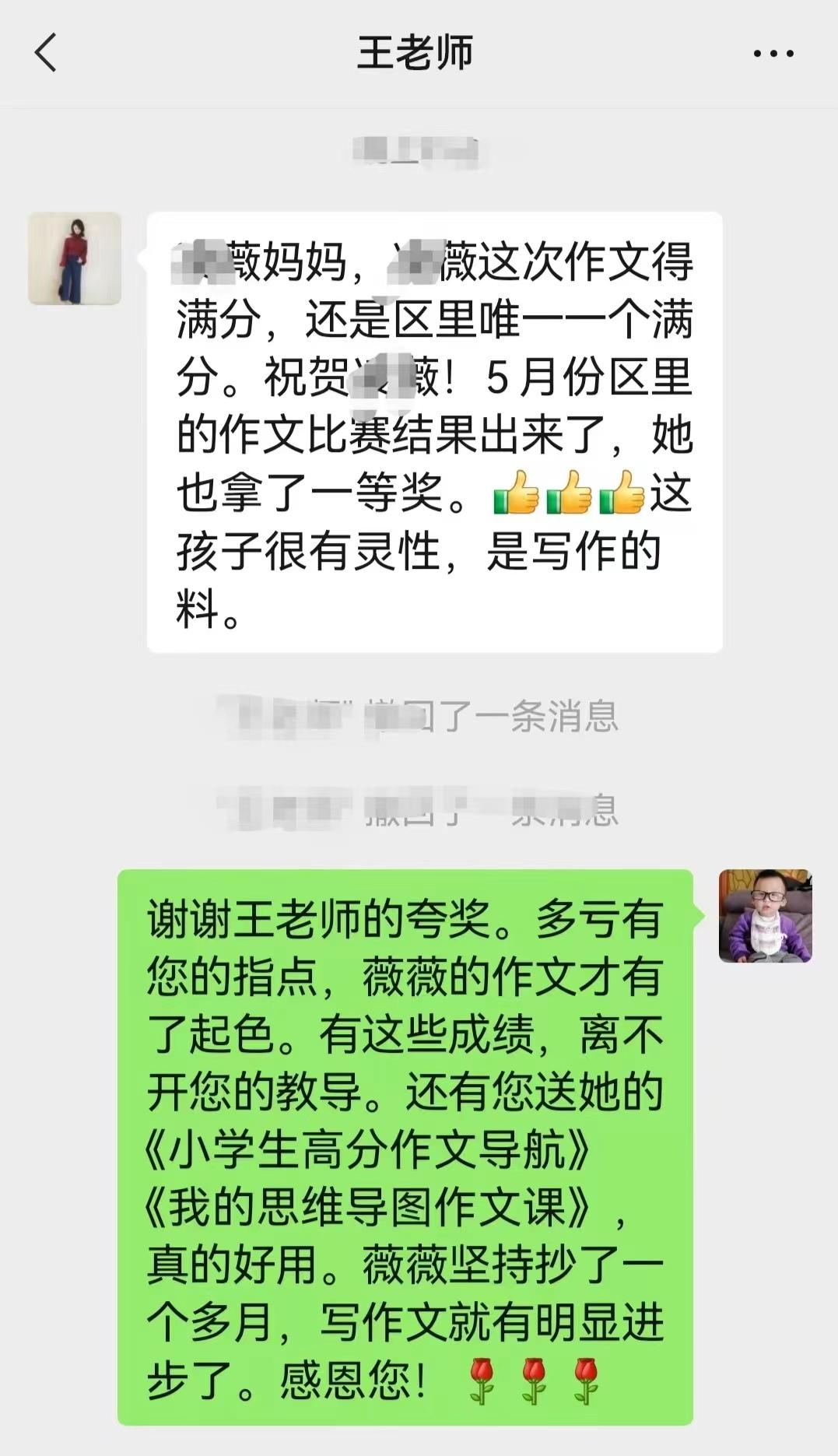Go back from 王老师 chat
The width and height of the screenshot is (838, 1456).
click(46, 53)
